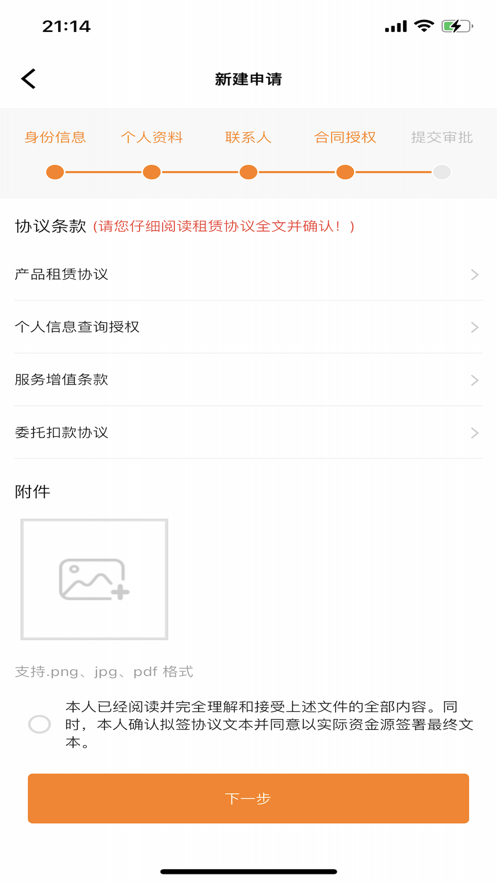The width and height of the screenshot is (497, 883).
Task: Open 个人信息查询授权 agreement
Action: [248, 327]
